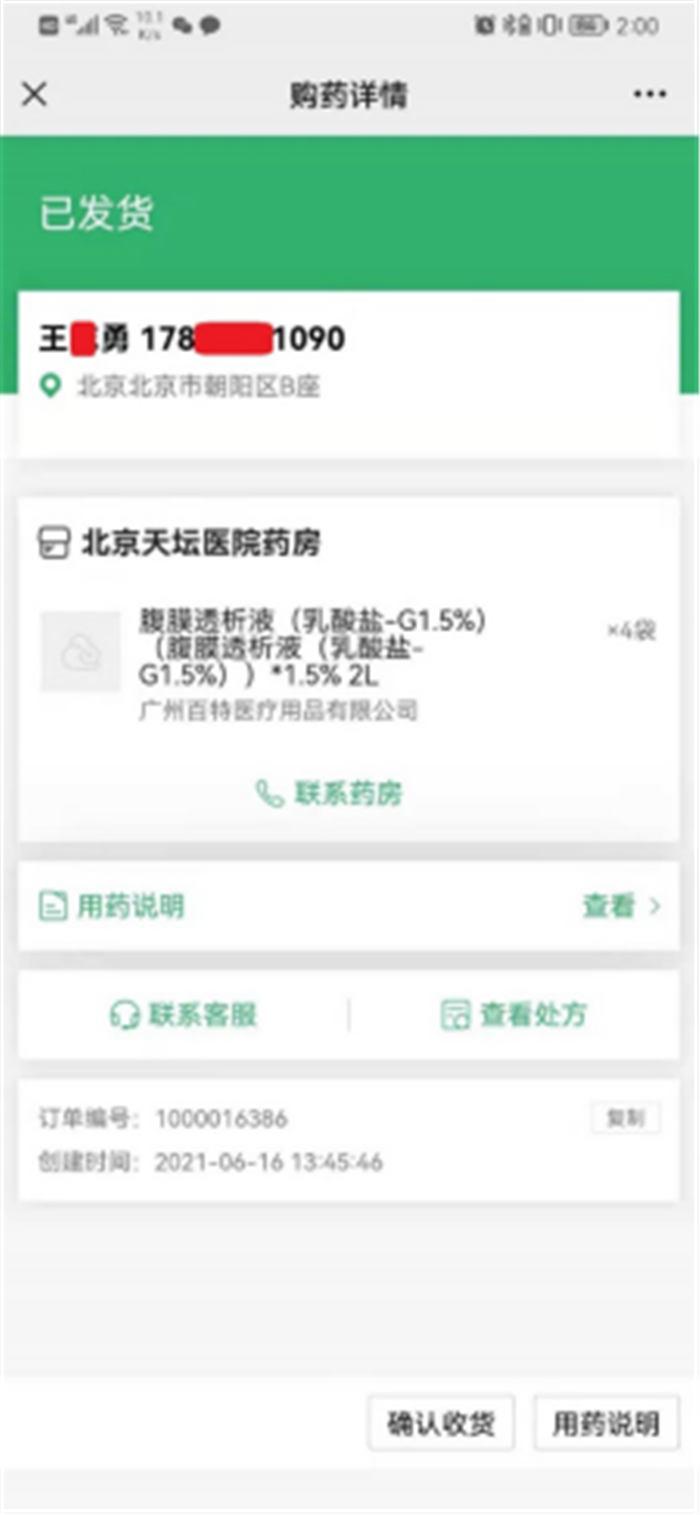Contact customer service via 联系客服
This screenshot has width=700, height=1515.
point(184,1015)
